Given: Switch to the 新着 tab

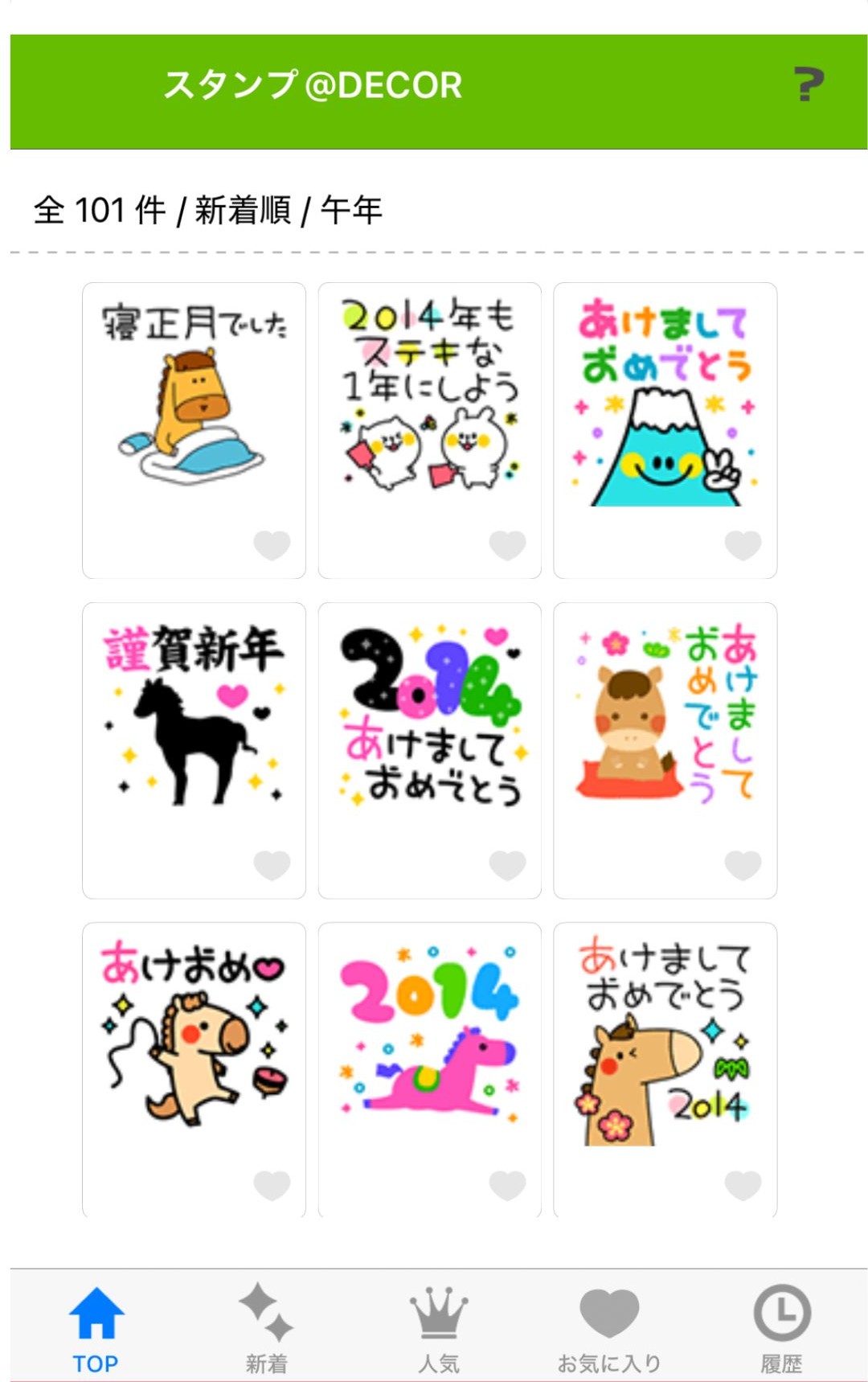Looking at the screenshot, I should (266, 1326).
